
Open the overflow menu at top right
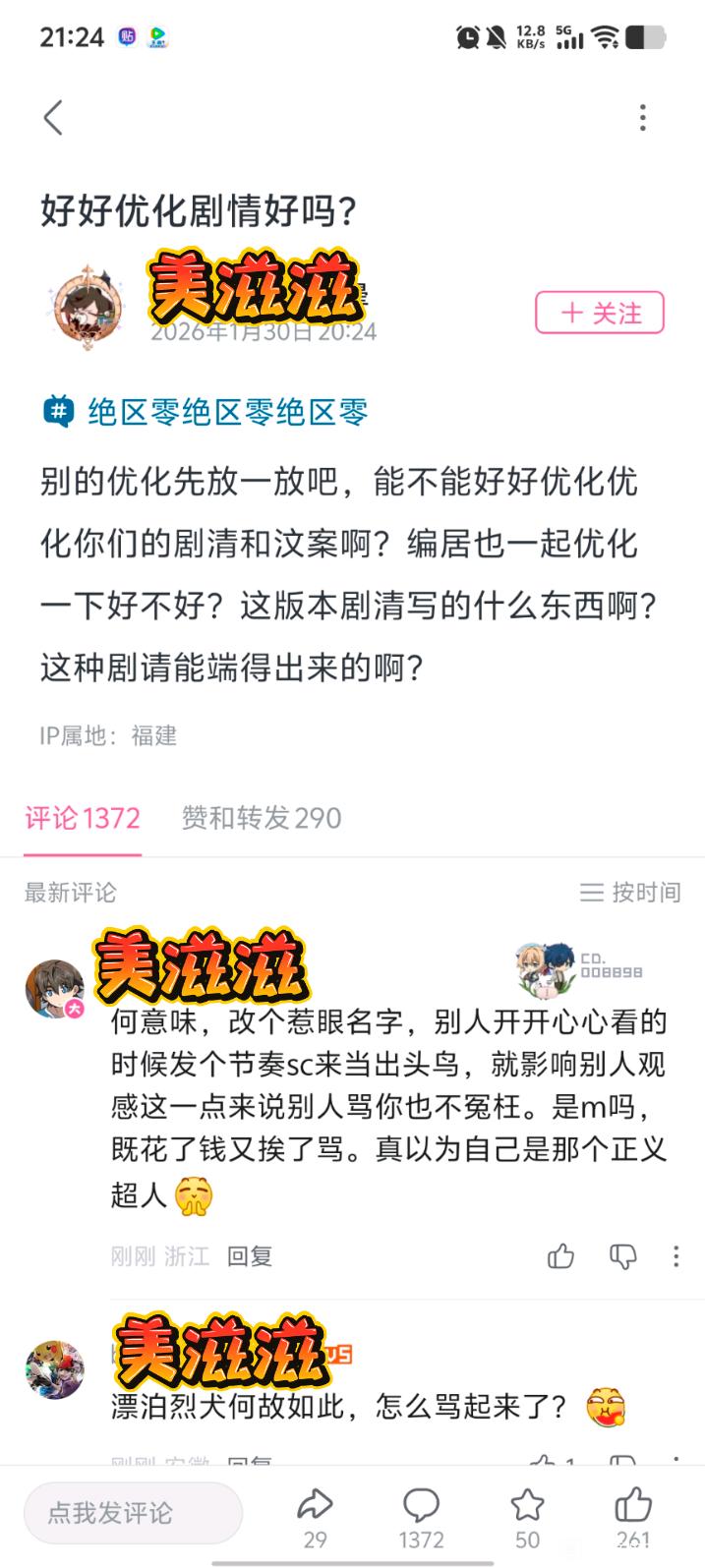642,118
